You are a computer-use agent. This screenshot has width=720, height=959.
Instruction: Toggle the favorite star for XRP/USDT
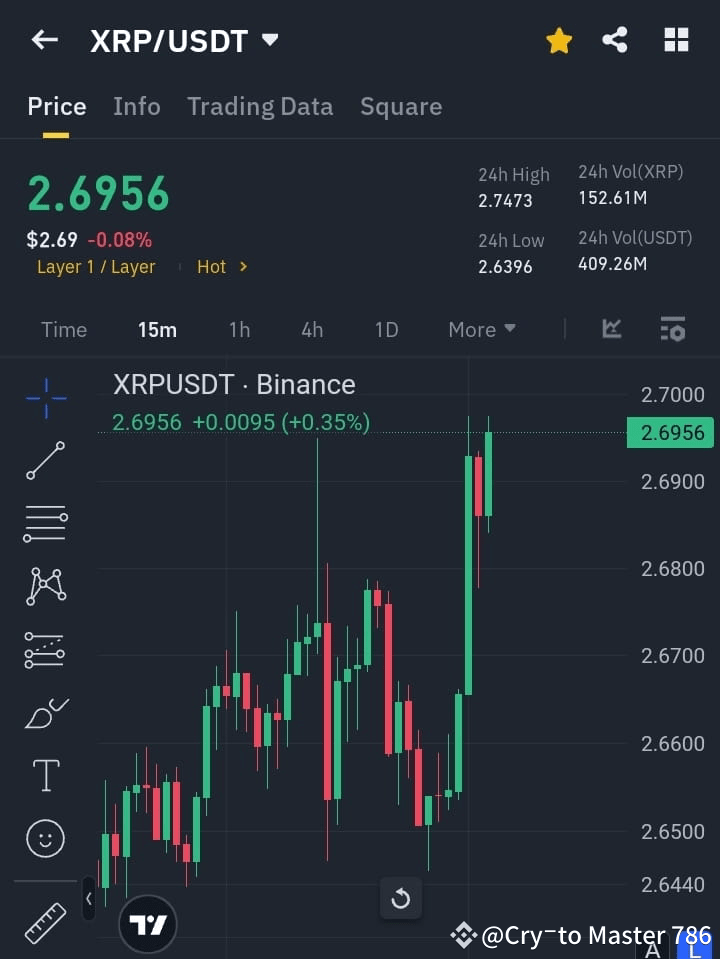click(x=559, y=40)
